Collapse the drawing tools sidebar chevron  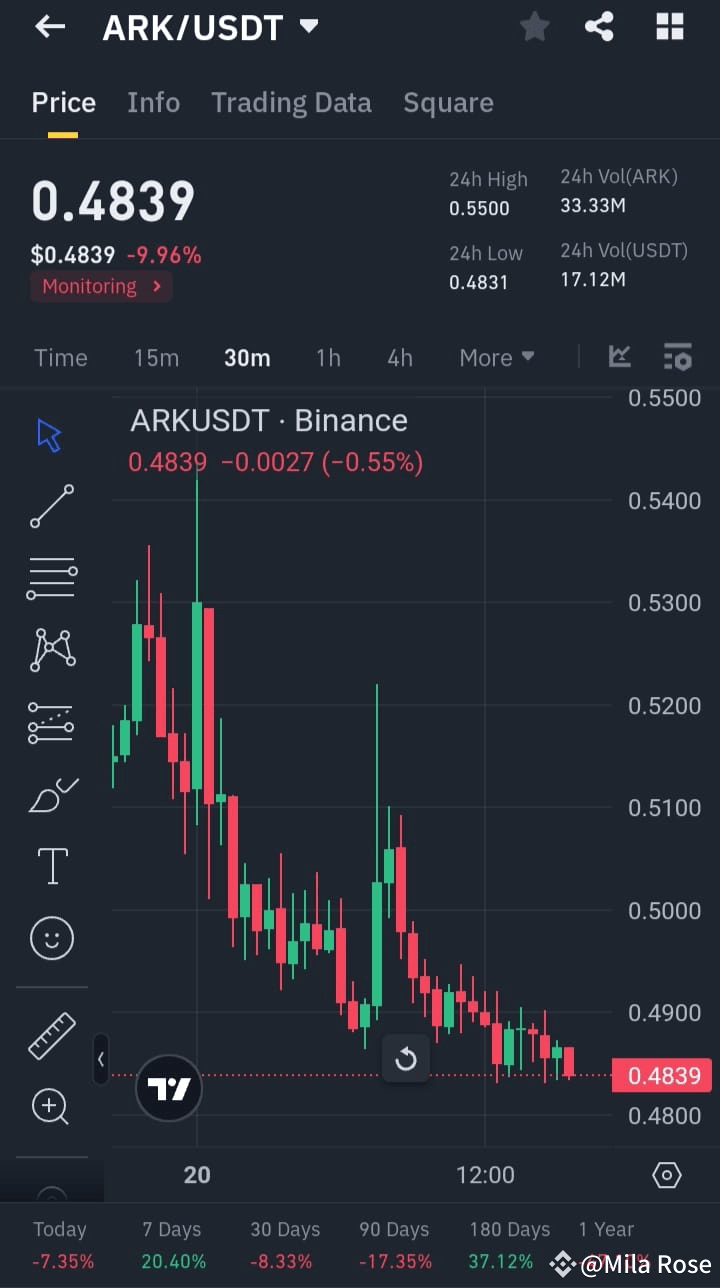click(x=100, y=1060)
